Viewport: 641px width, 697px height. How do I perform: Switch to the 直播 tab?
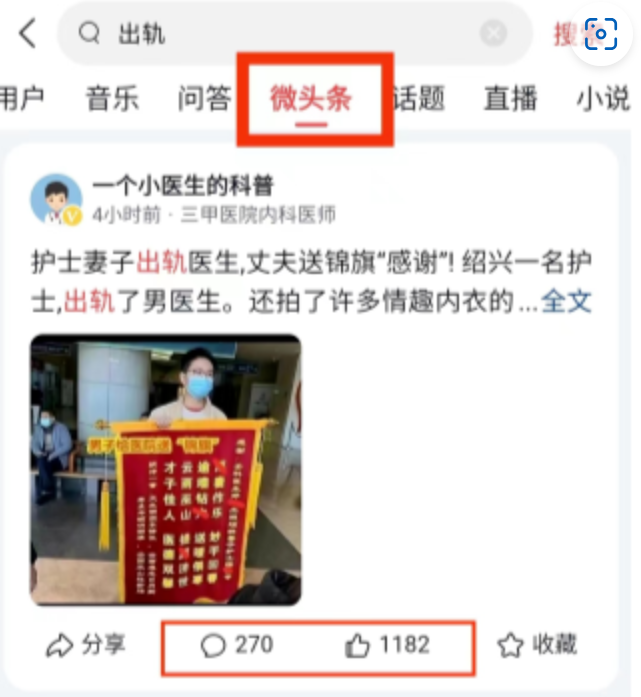pyautogui.click(x=512, y=99)
